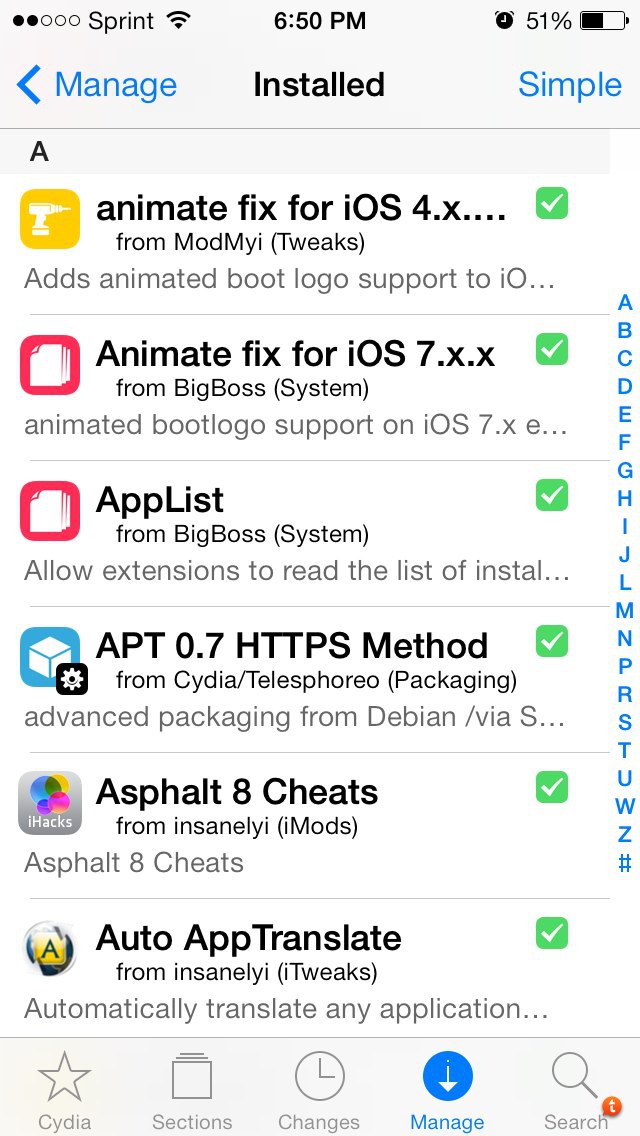Select the Manage tab

pos(447,1090)
